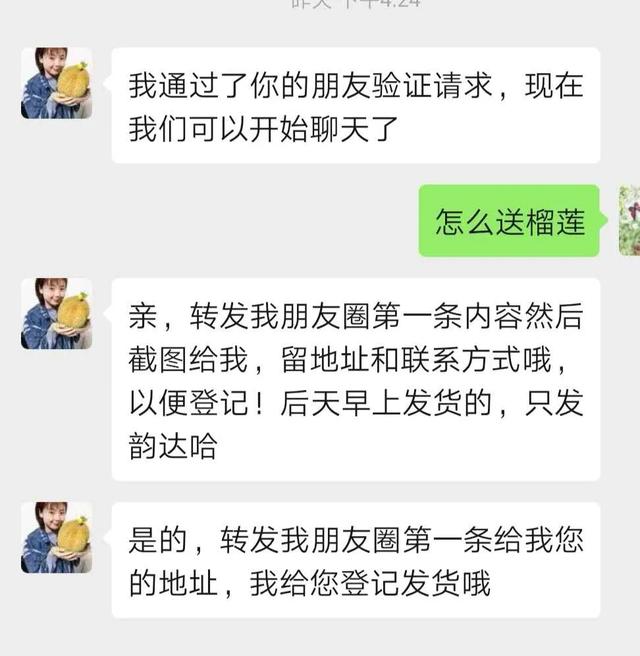The height and width of the screenshot is (656, 640).
Task: Open sender's avatar beside 我给您登记发货哦 message
Action: tap(56, 538)
